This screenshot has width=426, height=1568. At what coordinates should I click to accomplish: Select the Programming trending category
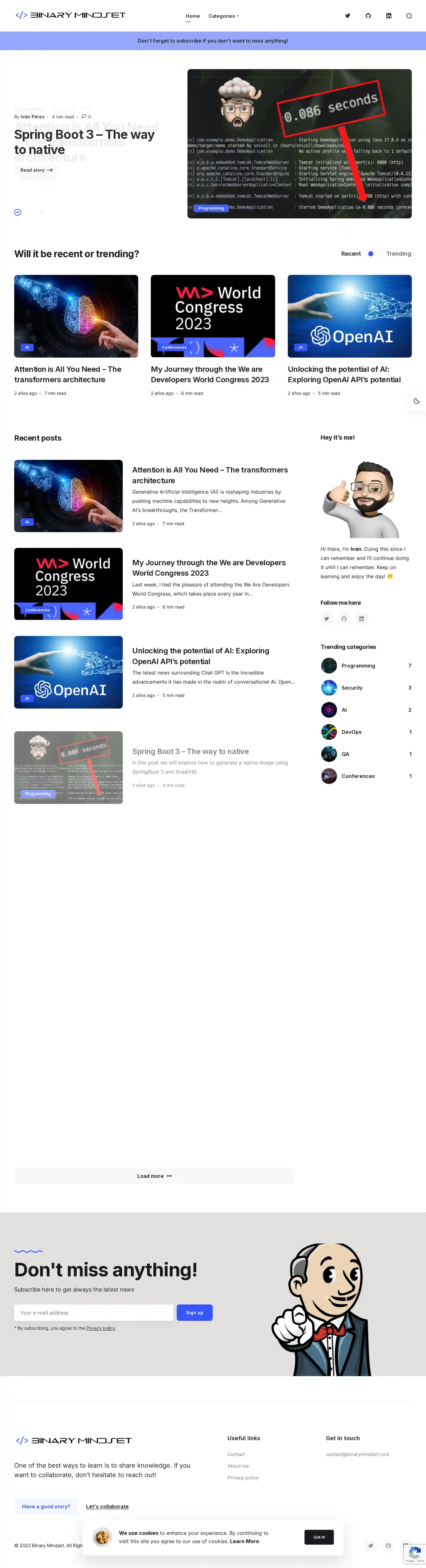(358, 666)
